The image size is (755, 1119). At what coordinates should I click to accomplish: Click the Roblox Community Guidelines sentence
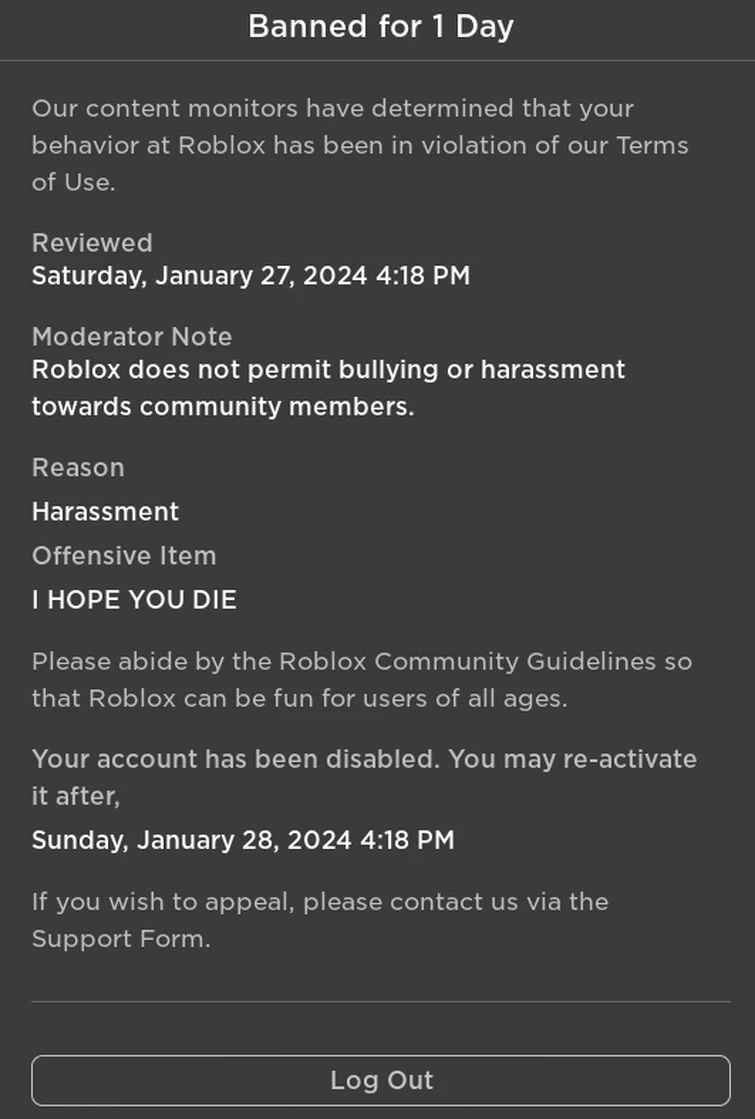click(x=362, y=680)
